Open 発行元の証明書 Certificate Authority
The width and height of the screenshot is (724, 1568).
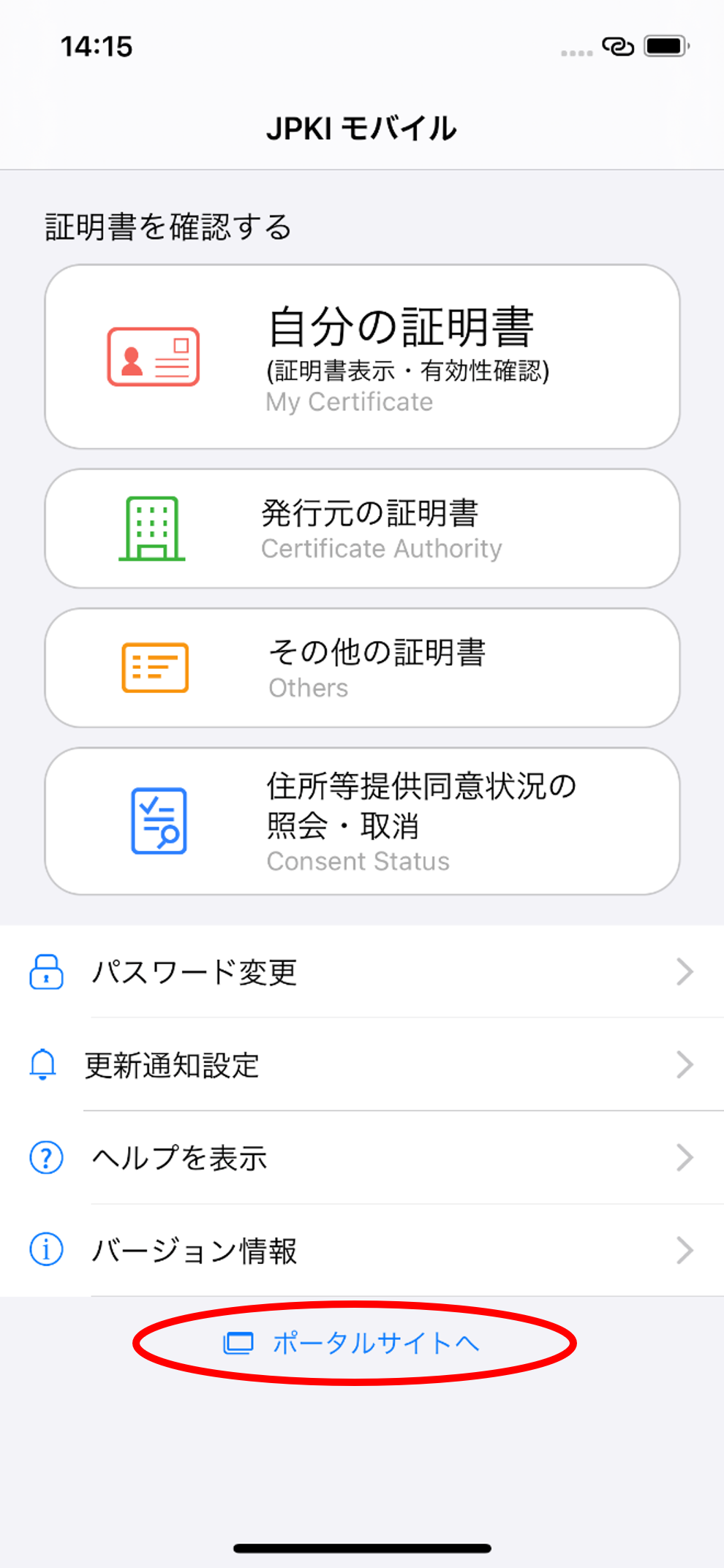[362, 529]
